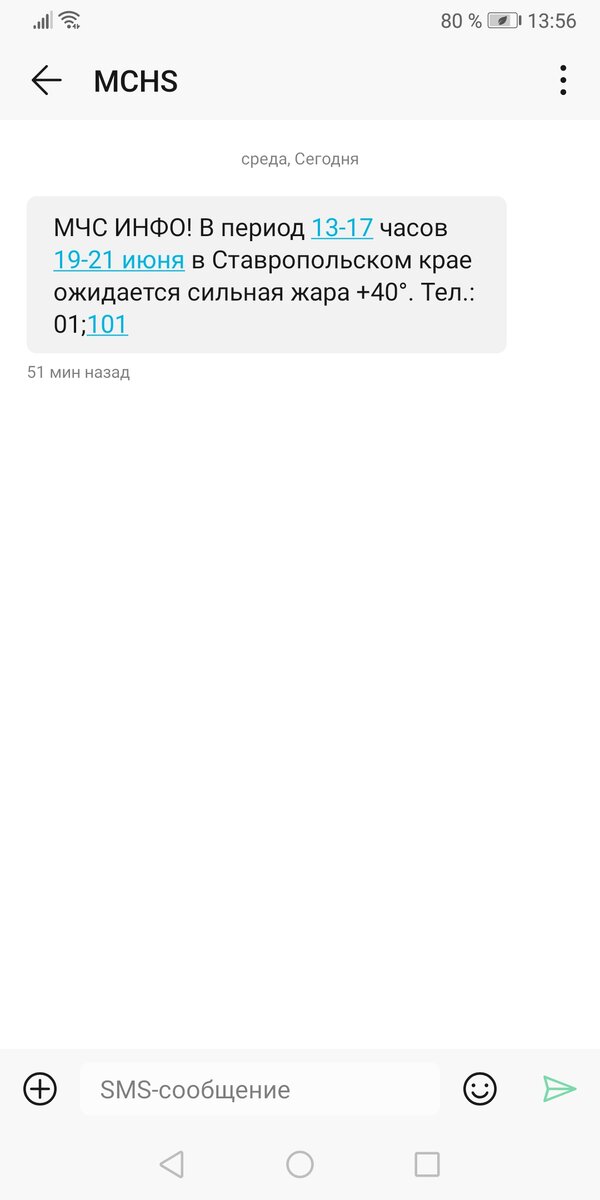Open the three-dot overflow menu

tap(563, 80)
